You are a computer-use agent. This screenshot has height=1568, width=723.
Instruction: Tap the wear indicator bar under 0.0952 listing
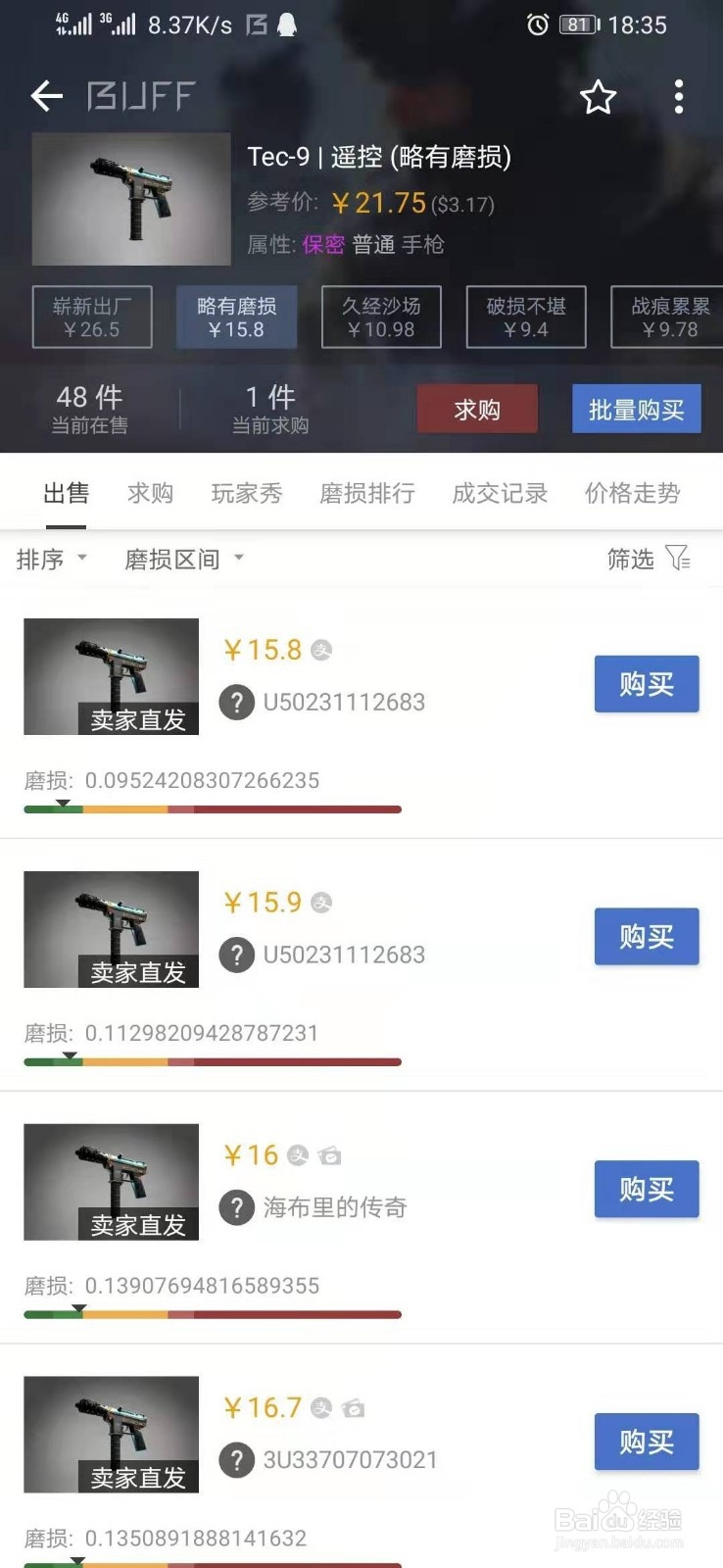[x=212, y=808]
